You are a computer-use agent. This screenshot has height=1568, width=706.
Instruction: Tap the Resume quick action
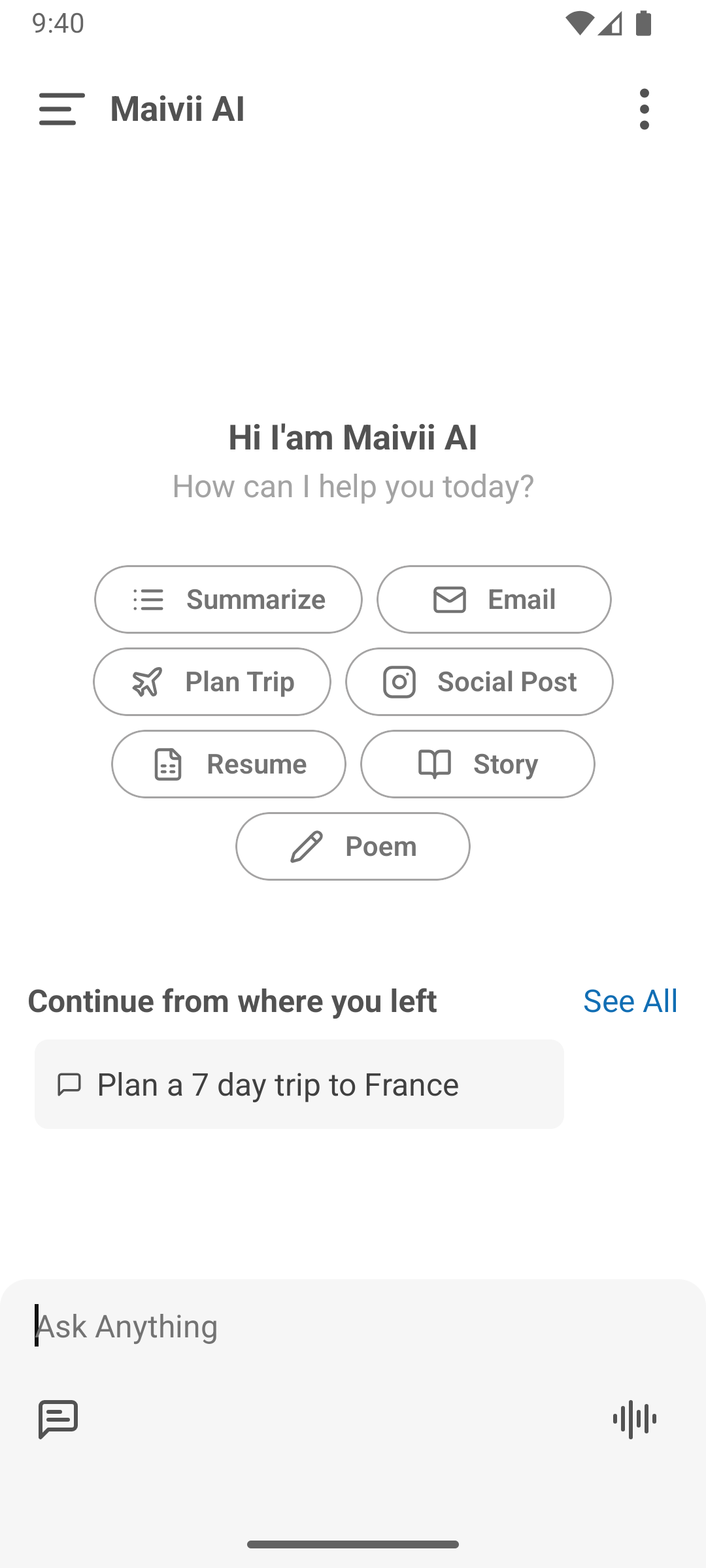[229, 764]
